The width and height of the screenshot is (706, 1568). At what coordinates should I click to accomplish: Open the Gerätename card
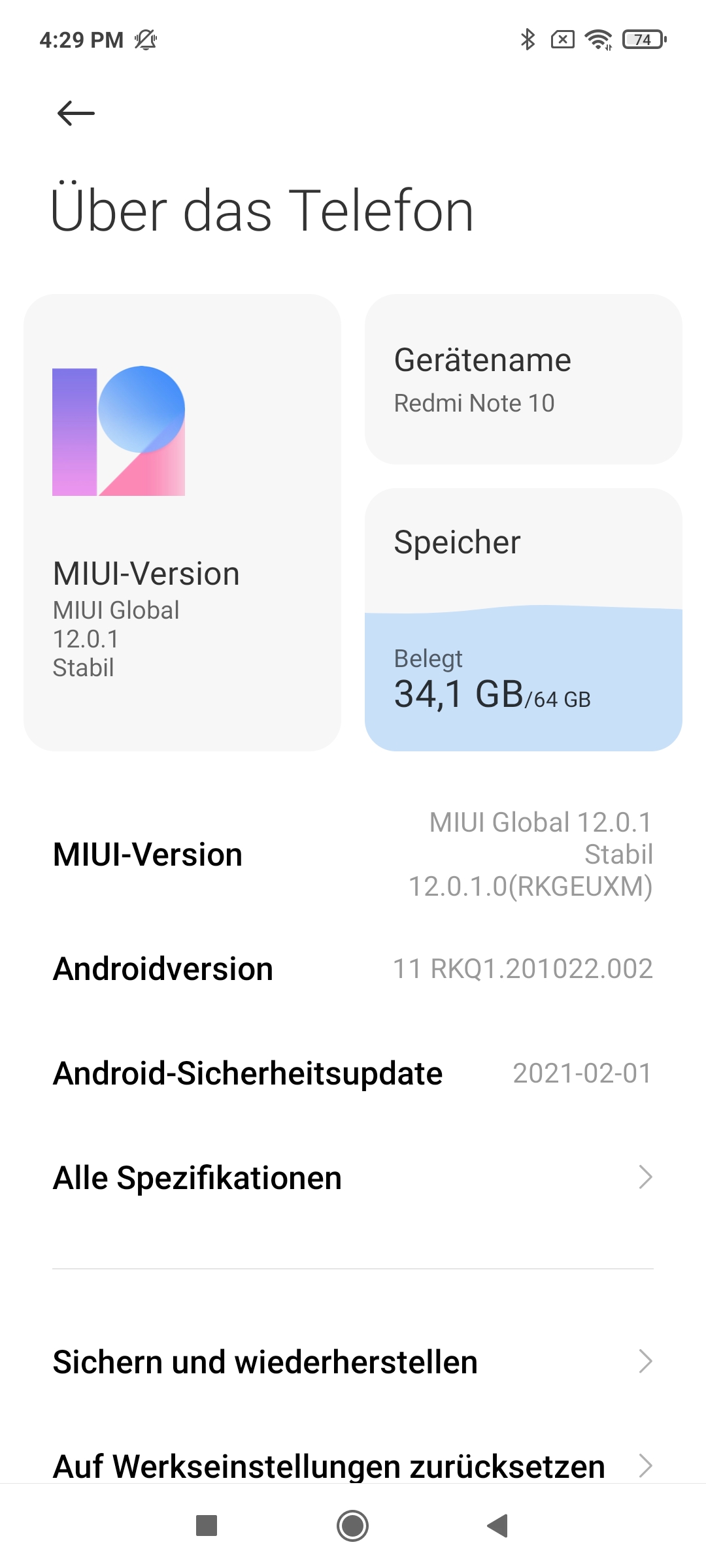pos(524,379)
